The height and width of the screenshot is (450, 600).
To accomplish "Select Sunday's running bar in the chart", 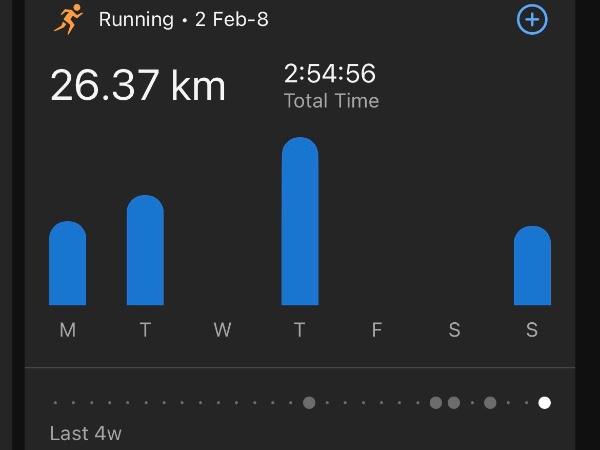I will pos(532,266).
